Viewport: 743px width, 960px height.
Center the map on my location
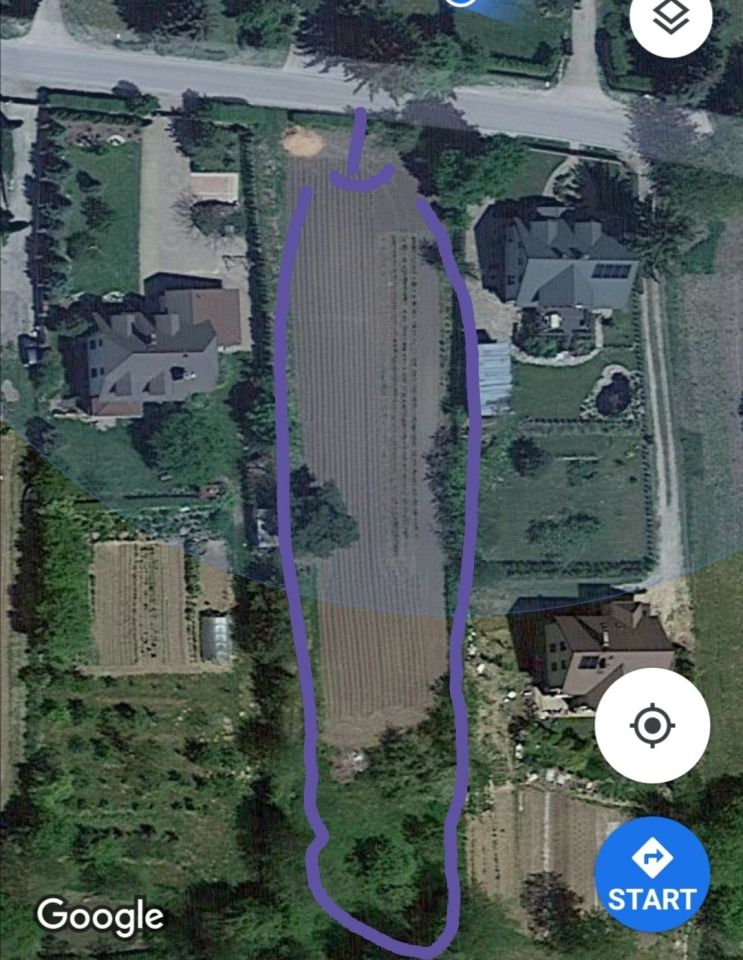(x=652, y=725)
